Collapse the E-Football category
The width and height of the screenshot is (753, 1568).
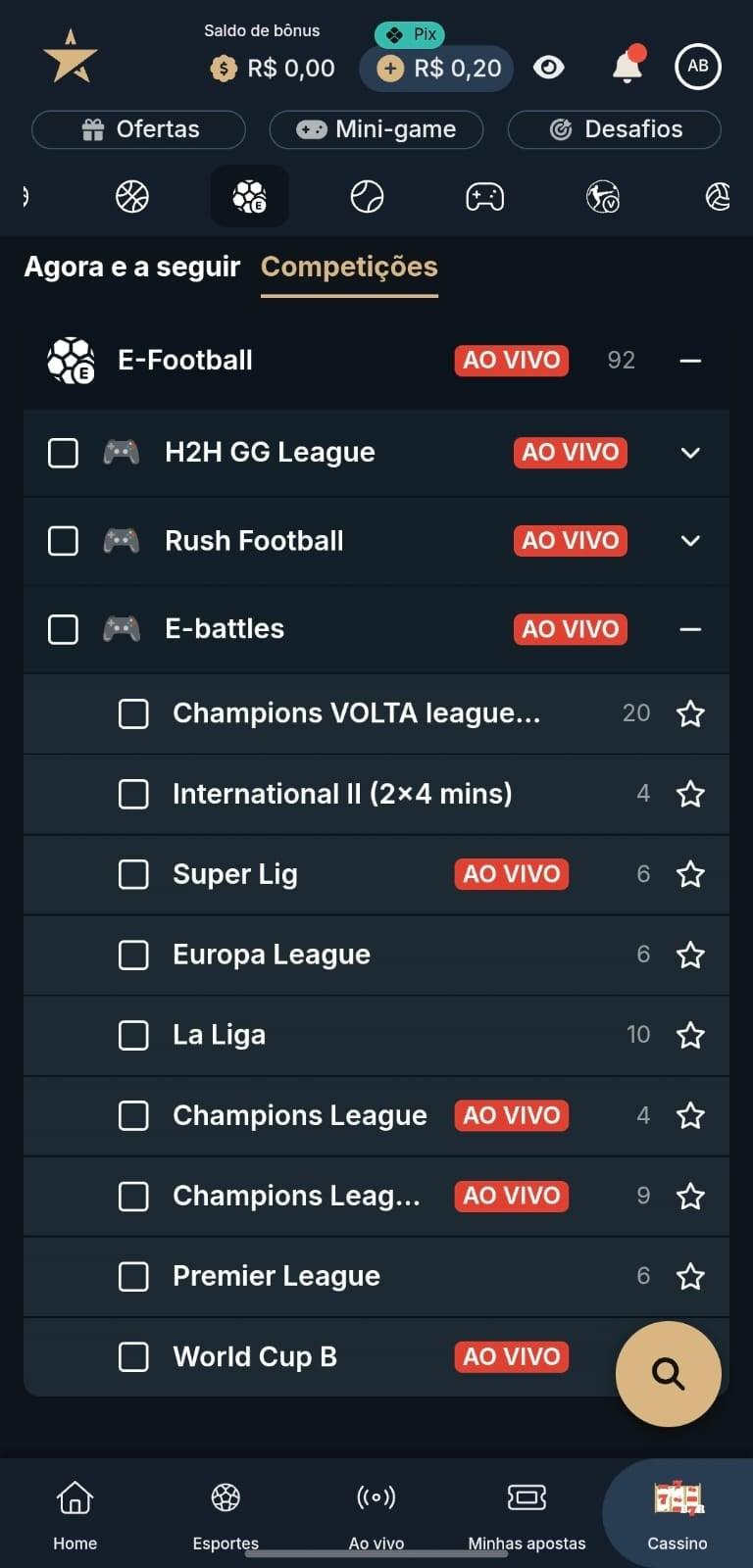[x=690, y=360]
